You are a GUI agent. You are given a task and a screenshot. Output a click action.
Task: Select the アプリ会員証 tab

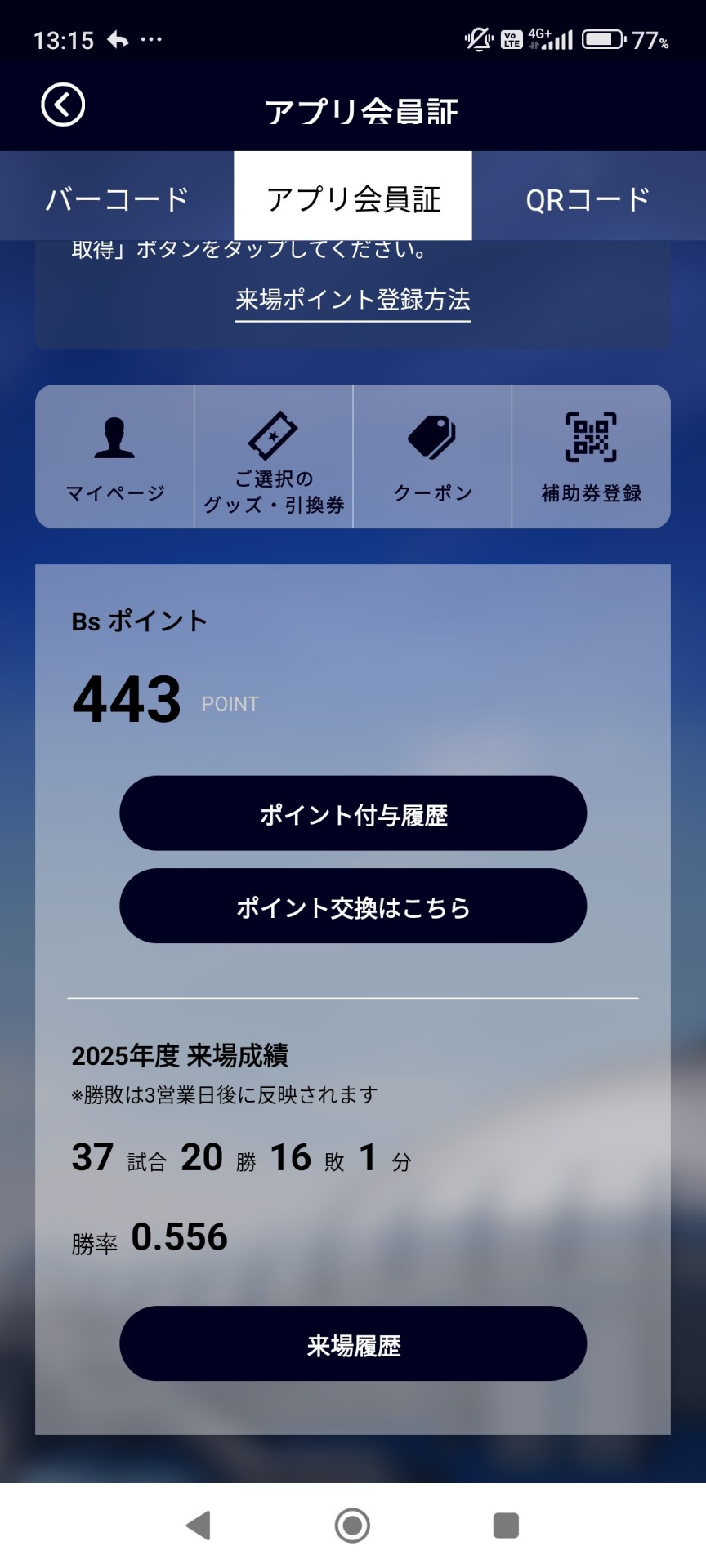(353, 197)
